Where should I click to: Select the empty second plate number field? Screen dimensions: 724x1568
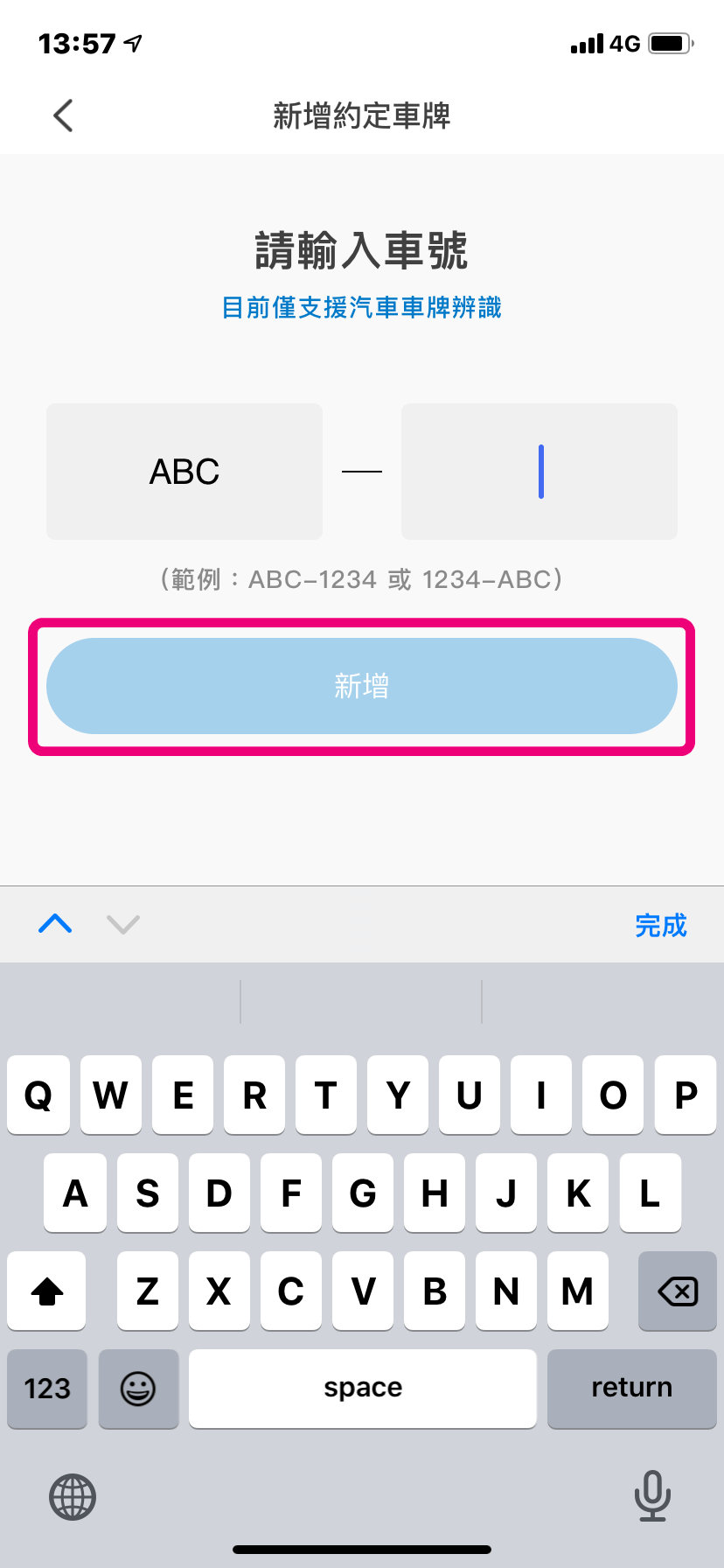tap(539, 472)
